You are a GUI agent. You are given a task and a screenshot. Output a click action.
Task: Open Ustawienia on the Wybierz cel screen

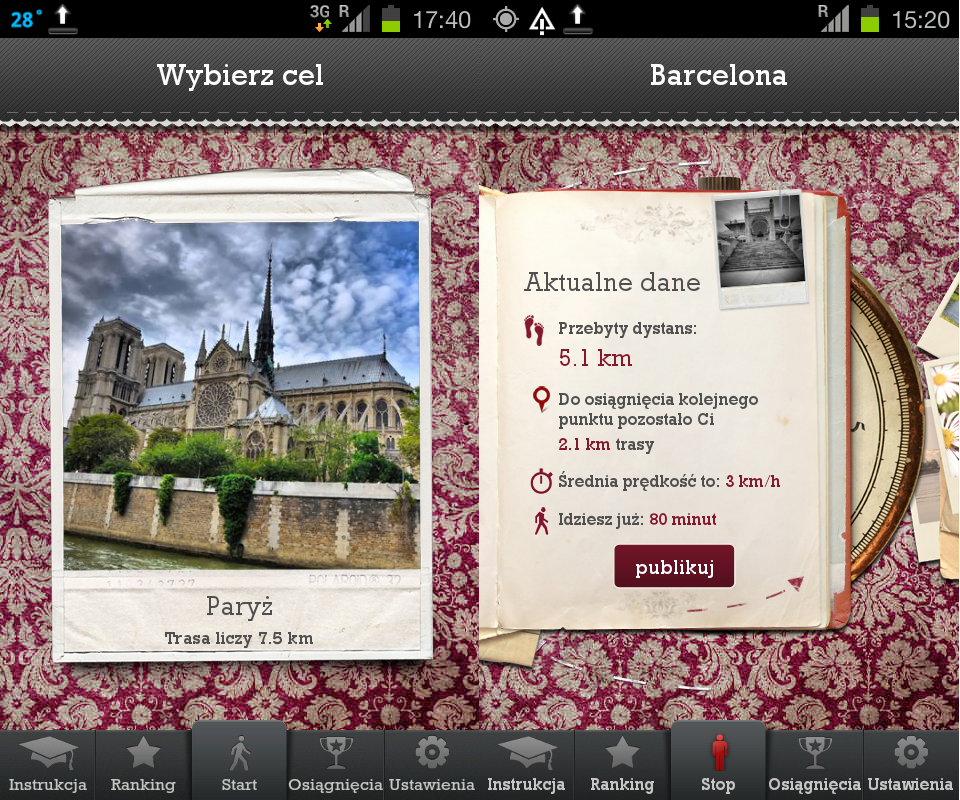[x=431, y=765]
